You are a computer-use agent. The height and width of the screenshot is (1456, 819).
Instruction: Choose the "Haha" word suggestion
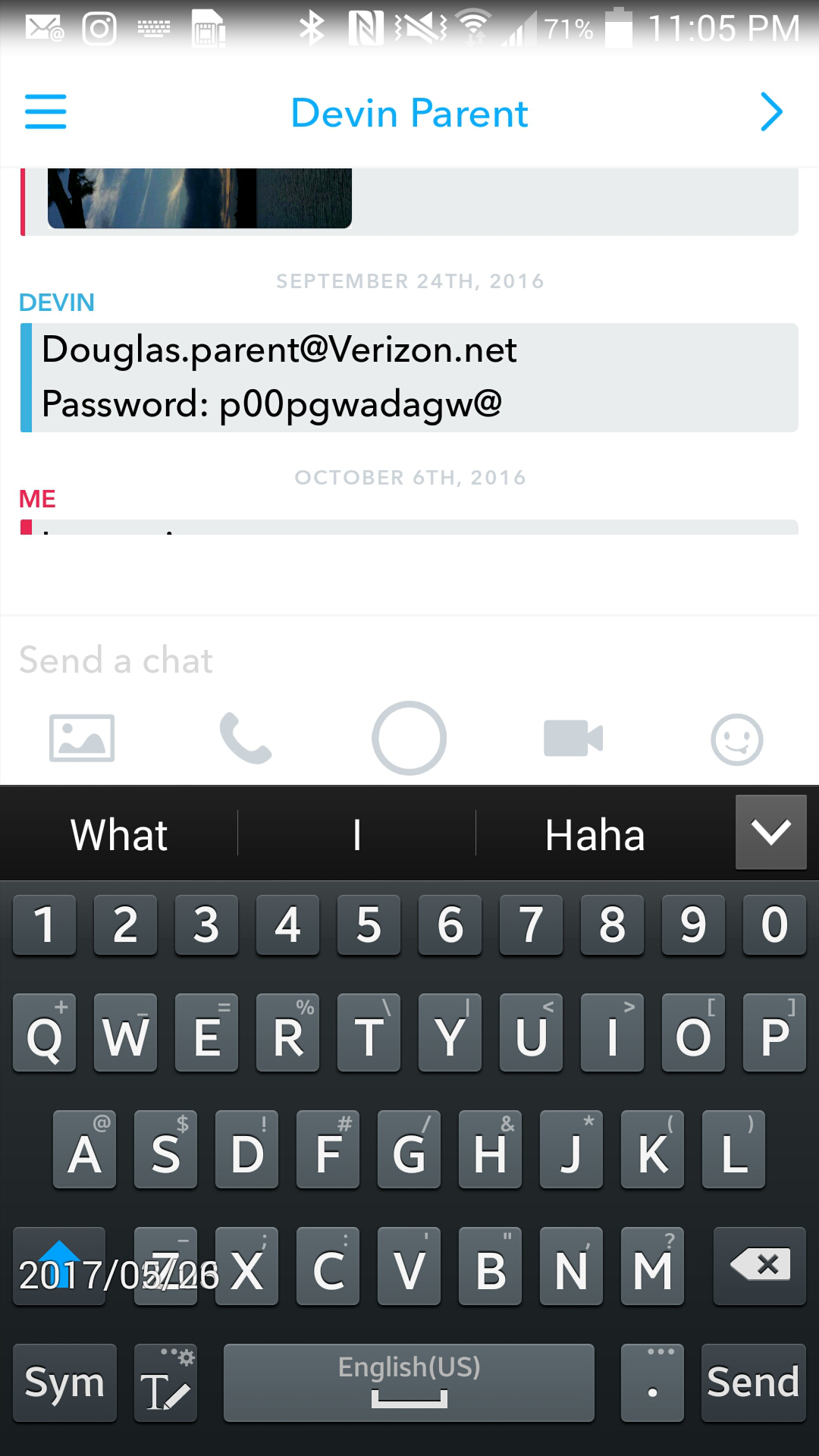[x=595, y=835]
